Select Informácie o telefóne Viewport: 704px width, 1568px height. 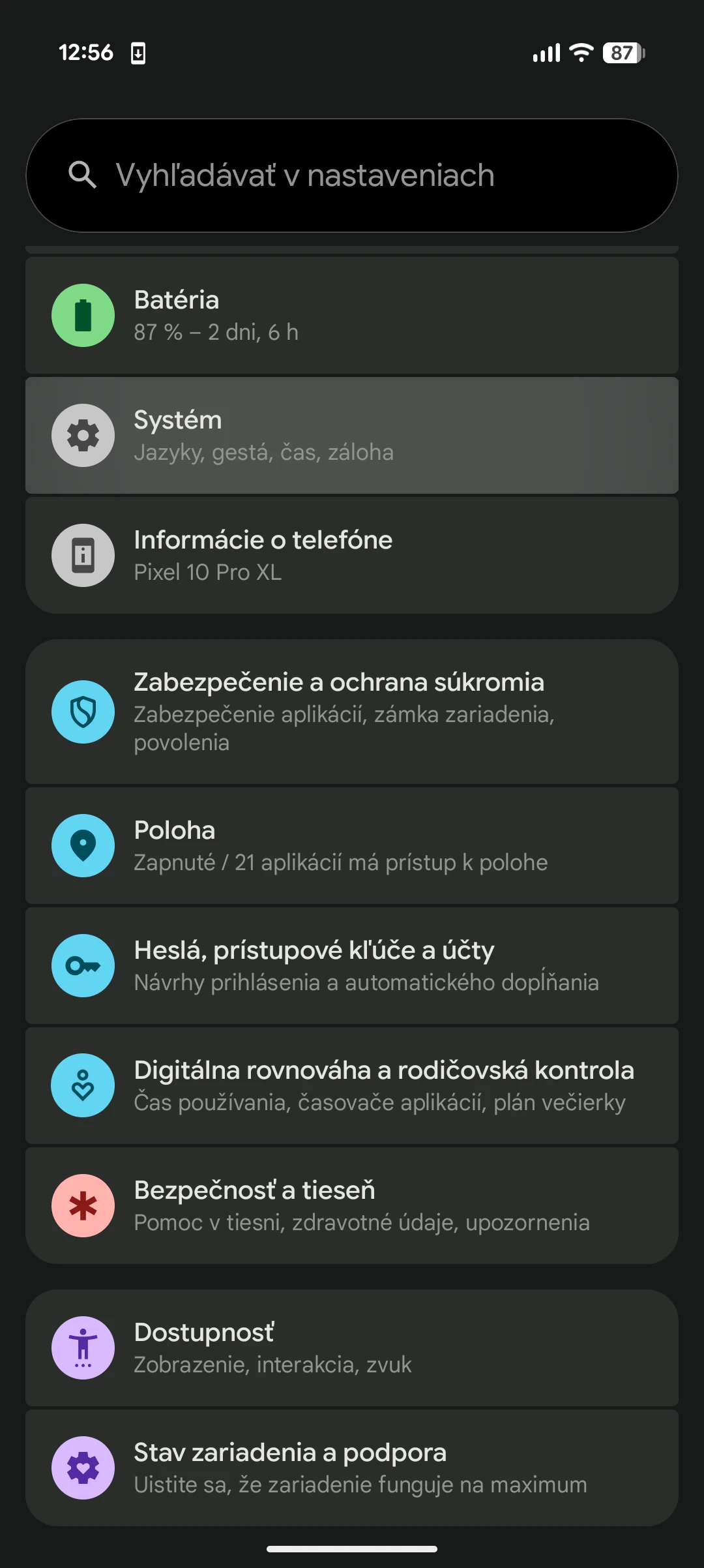[x=352, y=556]
